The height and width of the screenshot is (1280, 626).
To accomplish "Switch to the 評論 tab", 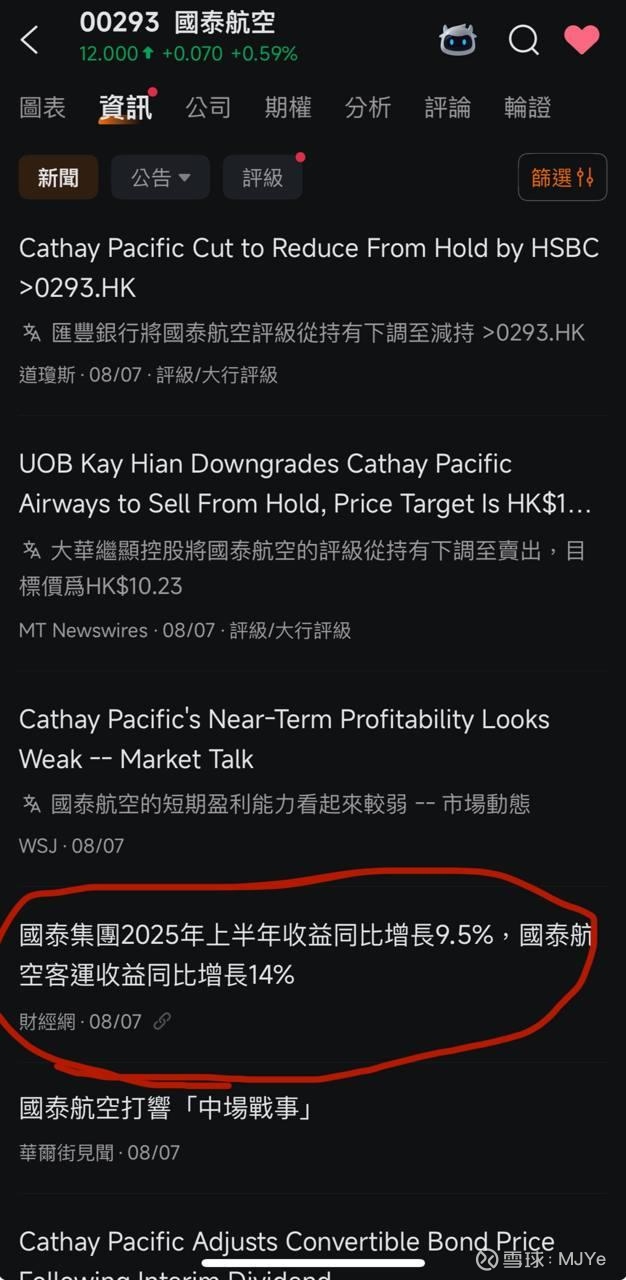I will click(448, 107).
